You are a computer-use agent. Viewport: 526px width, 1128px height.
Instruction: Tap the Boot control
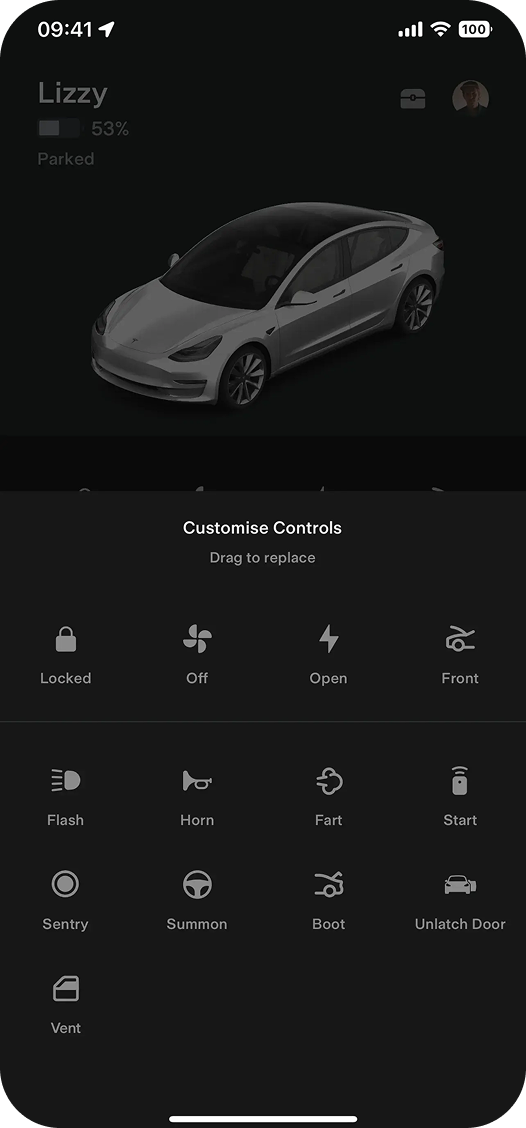329,900
